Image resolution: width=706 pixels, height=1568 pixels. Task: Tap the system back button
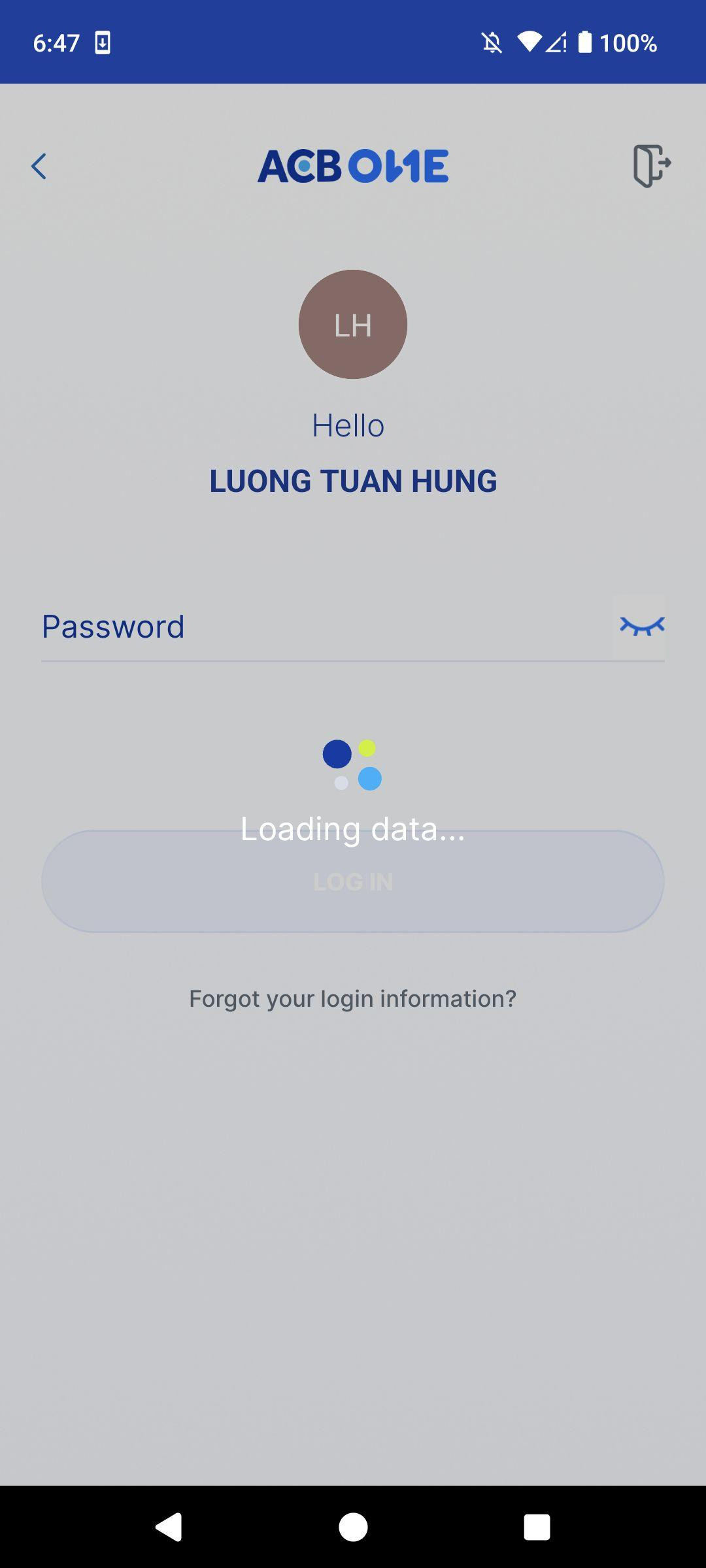(169, 1527)
